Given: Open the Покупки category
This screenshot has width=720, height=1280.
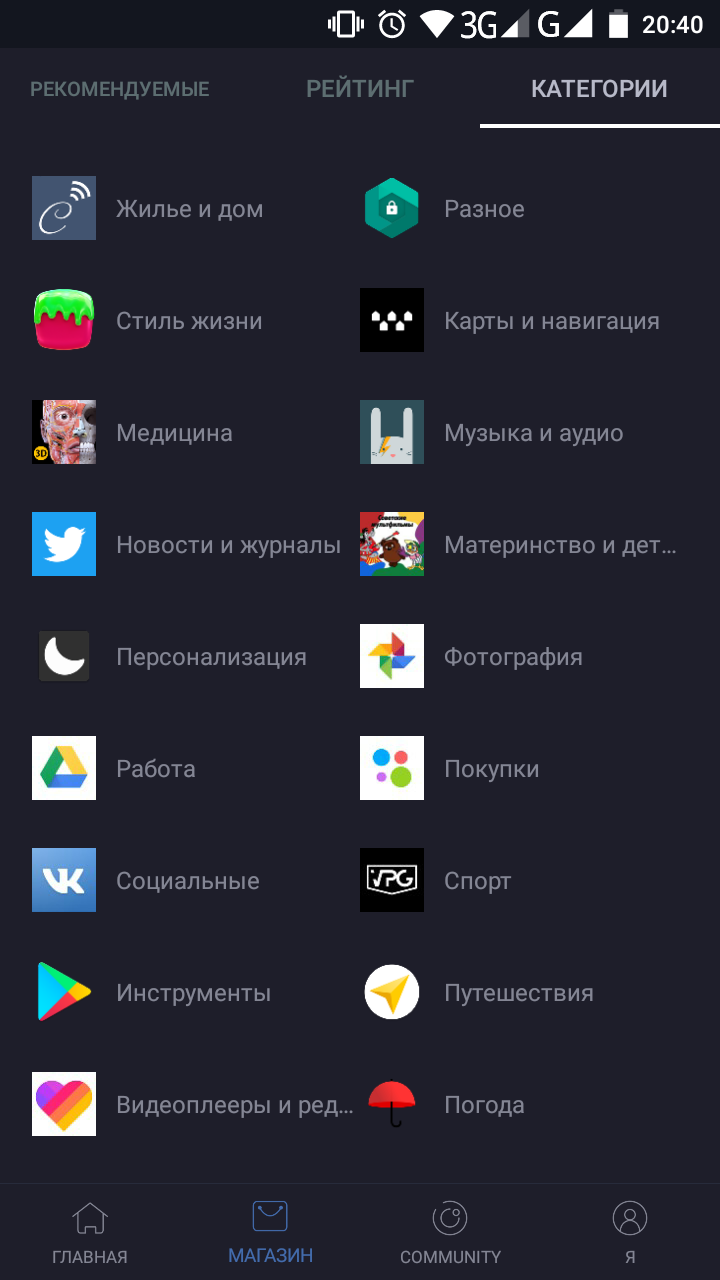Looking at the screenshot, I should point(491,769).
